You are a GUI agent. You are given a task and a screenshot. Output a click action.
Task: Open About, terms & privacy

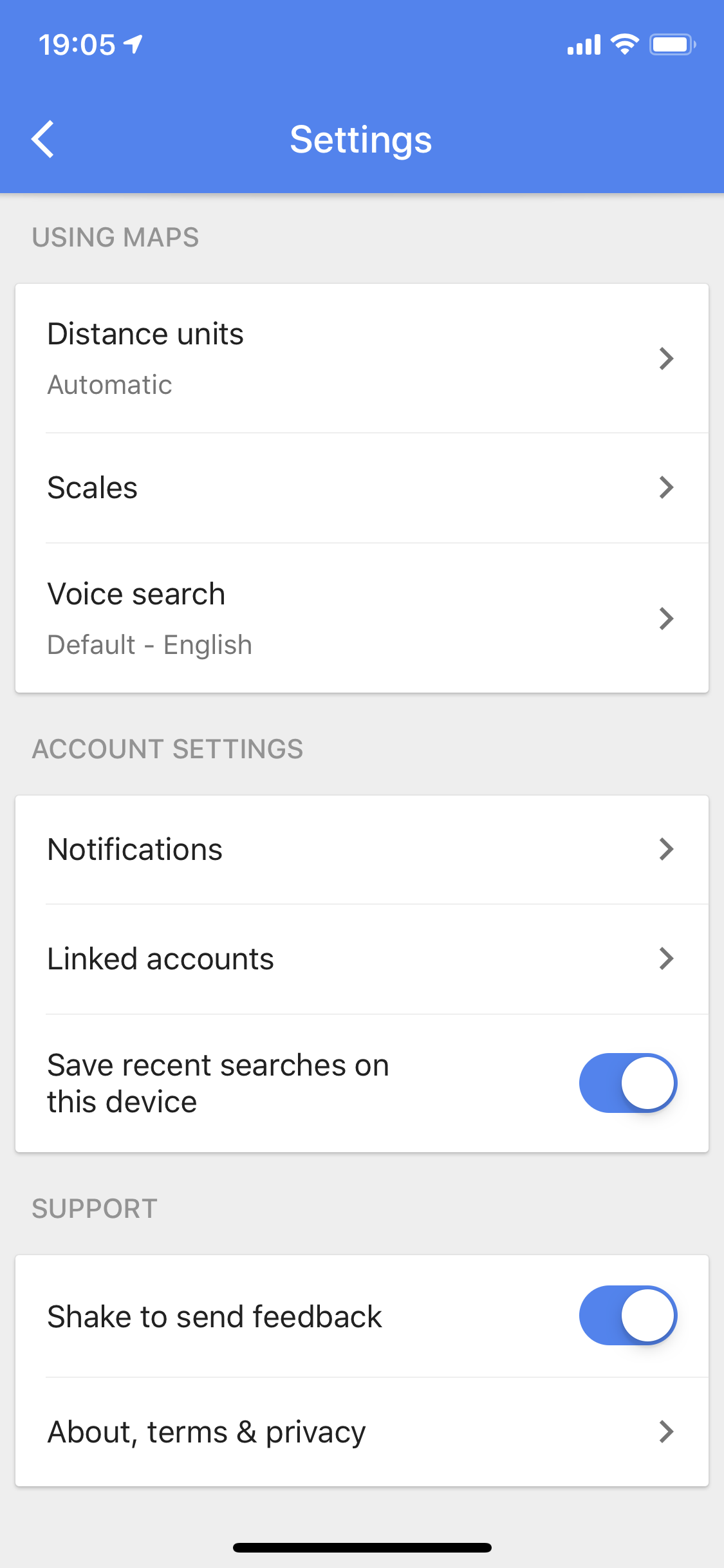coord(362,1432)
